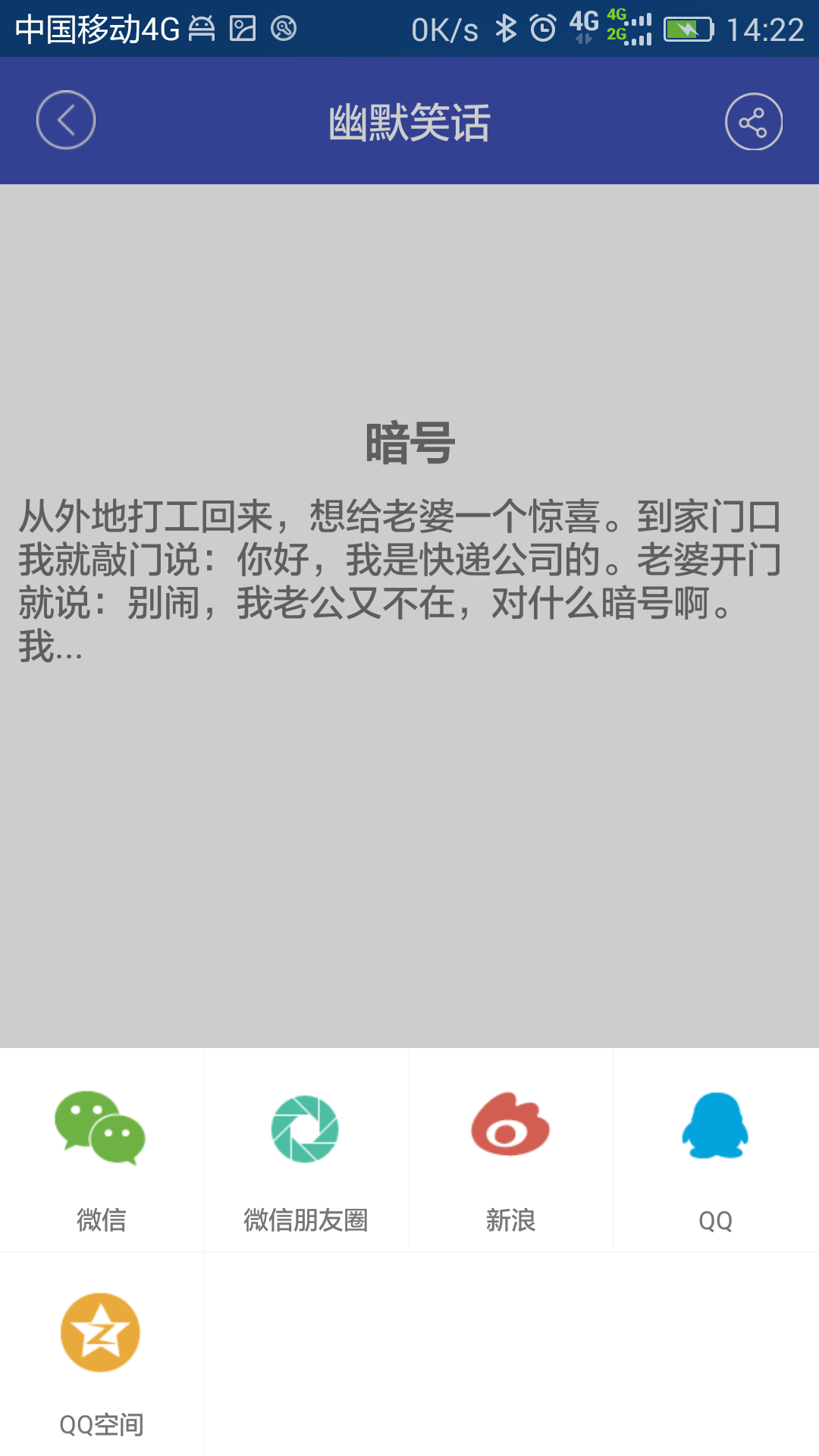The width and height of the screenshot is (819, 1456).
Task: Share the joke to QQ空间
Action: coord(101,1355)
